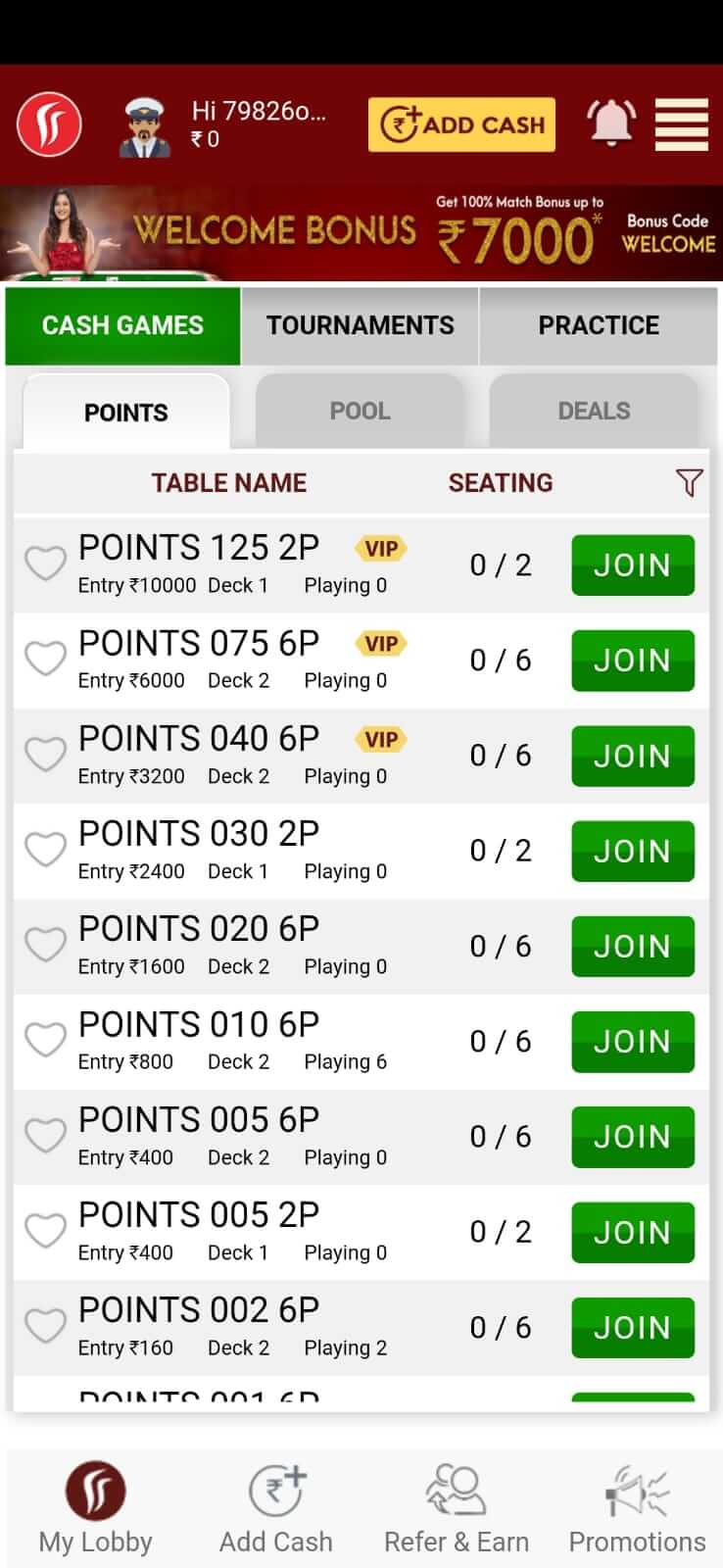Viewport: 723px width, 1568px height.
Task: Open the Promotions tab
Action: pos(637,1509)
